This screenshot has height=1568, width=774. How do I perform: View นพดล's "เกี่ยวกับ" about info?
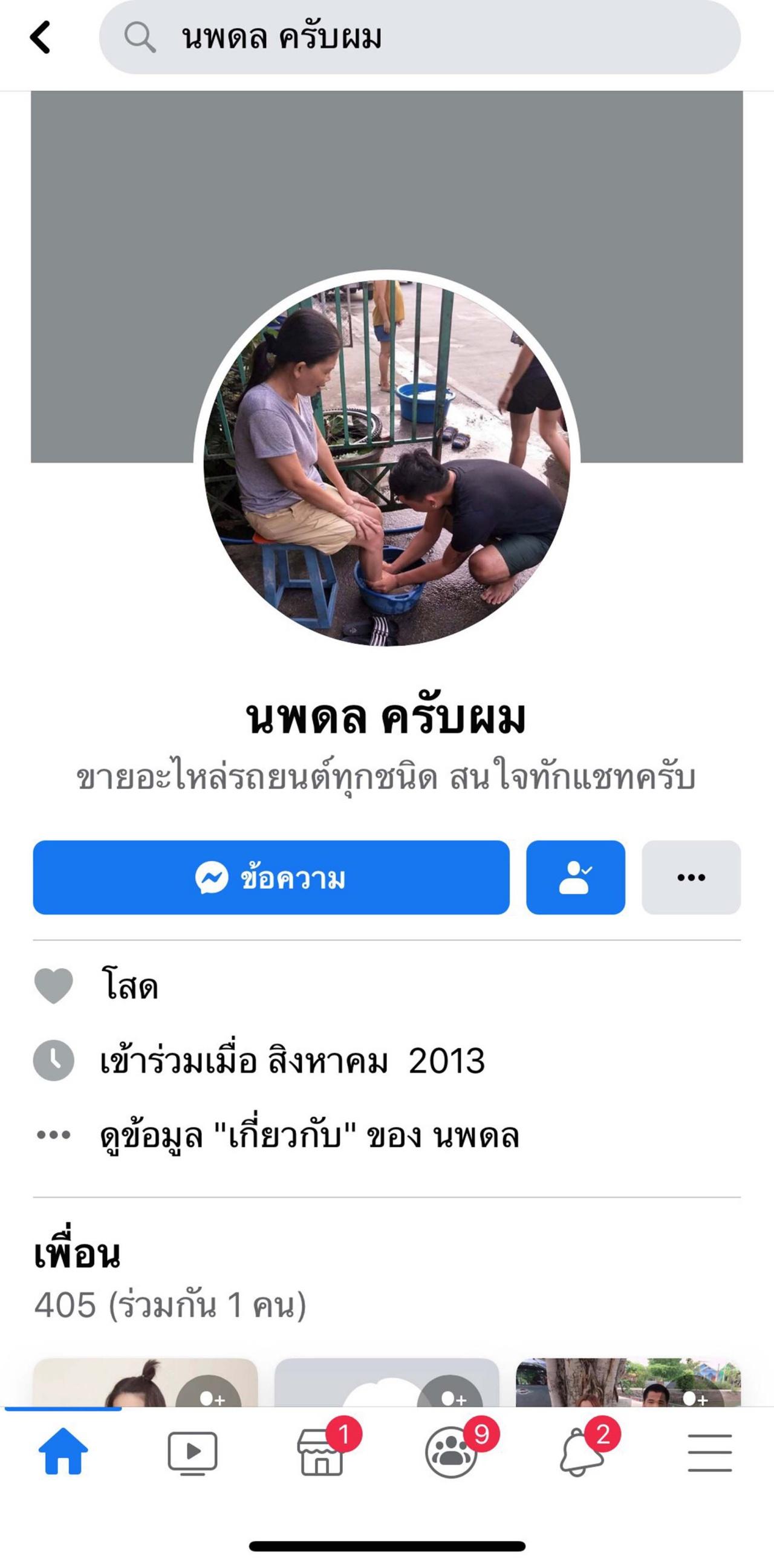[309, 1136]
